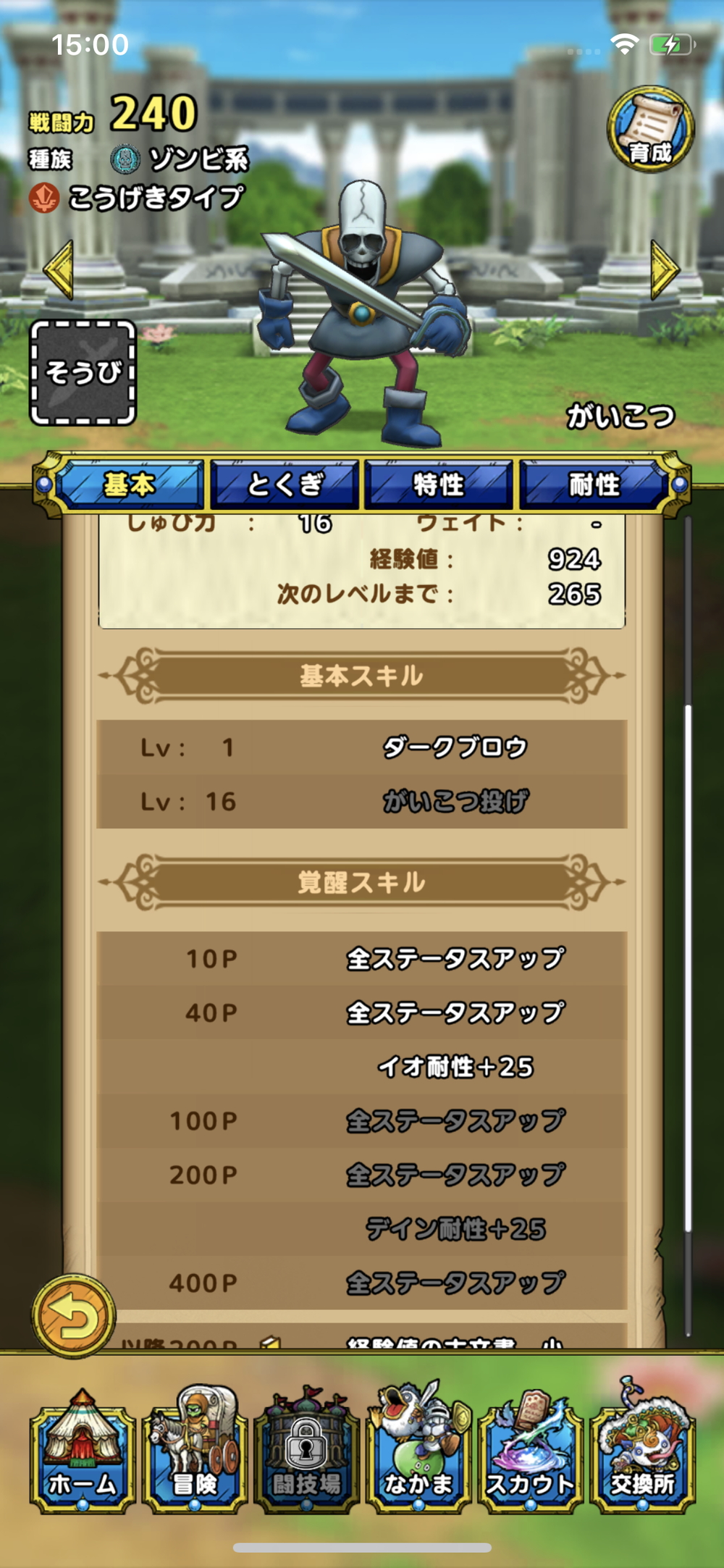This screenshot has height=1568, width=724.
Task: Open the そうび equipment slot
Action: (83, 372)
